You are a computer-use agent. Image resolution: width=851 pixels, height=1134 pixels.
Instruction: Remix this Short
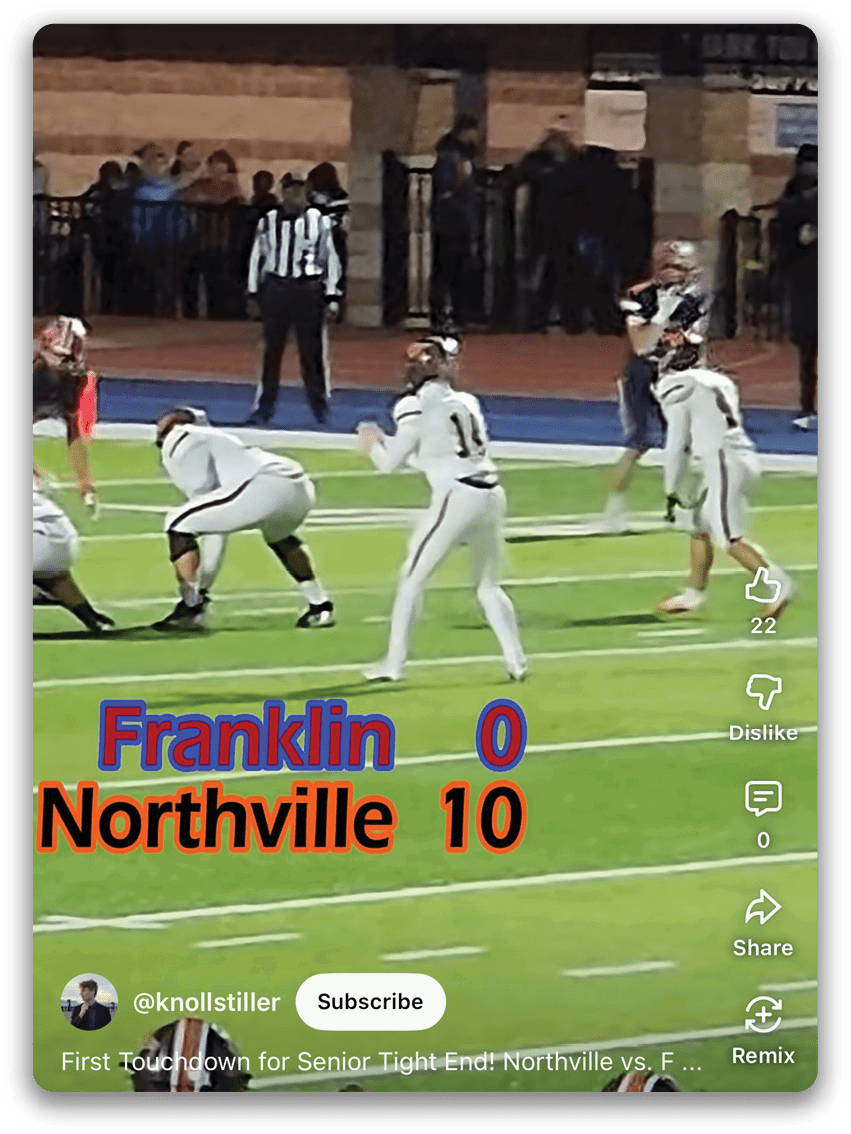point(763,1016)
